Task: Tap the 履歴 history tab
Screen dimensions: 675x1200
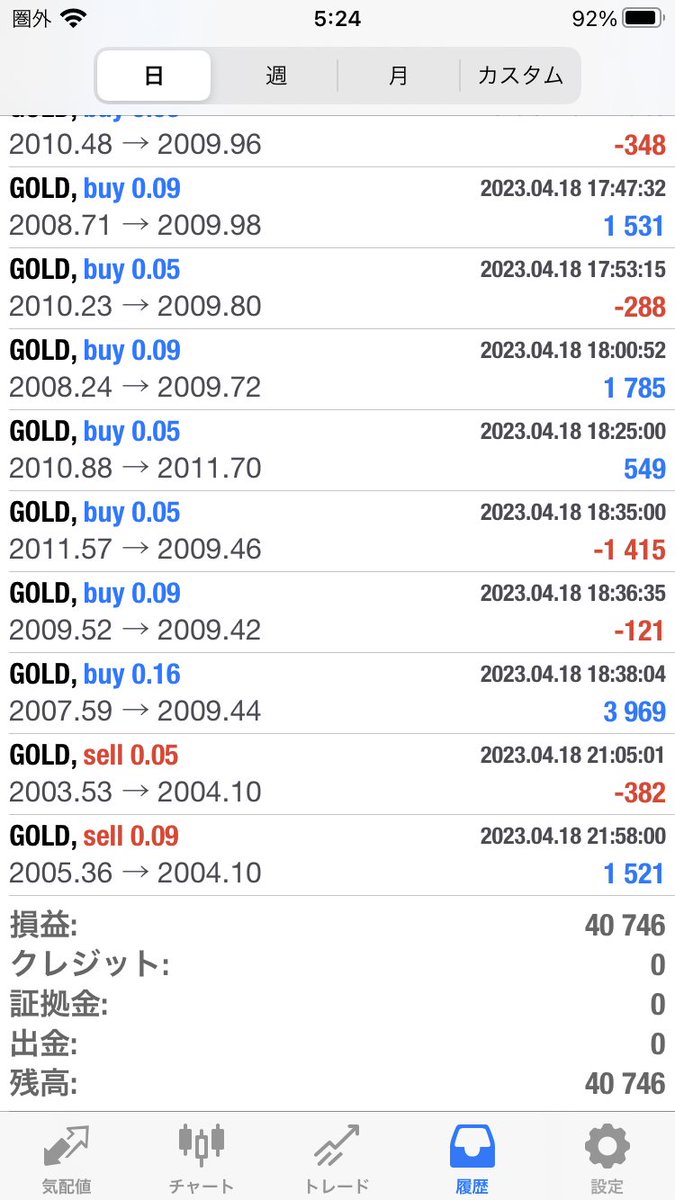Action: (x=472, y=1158)
